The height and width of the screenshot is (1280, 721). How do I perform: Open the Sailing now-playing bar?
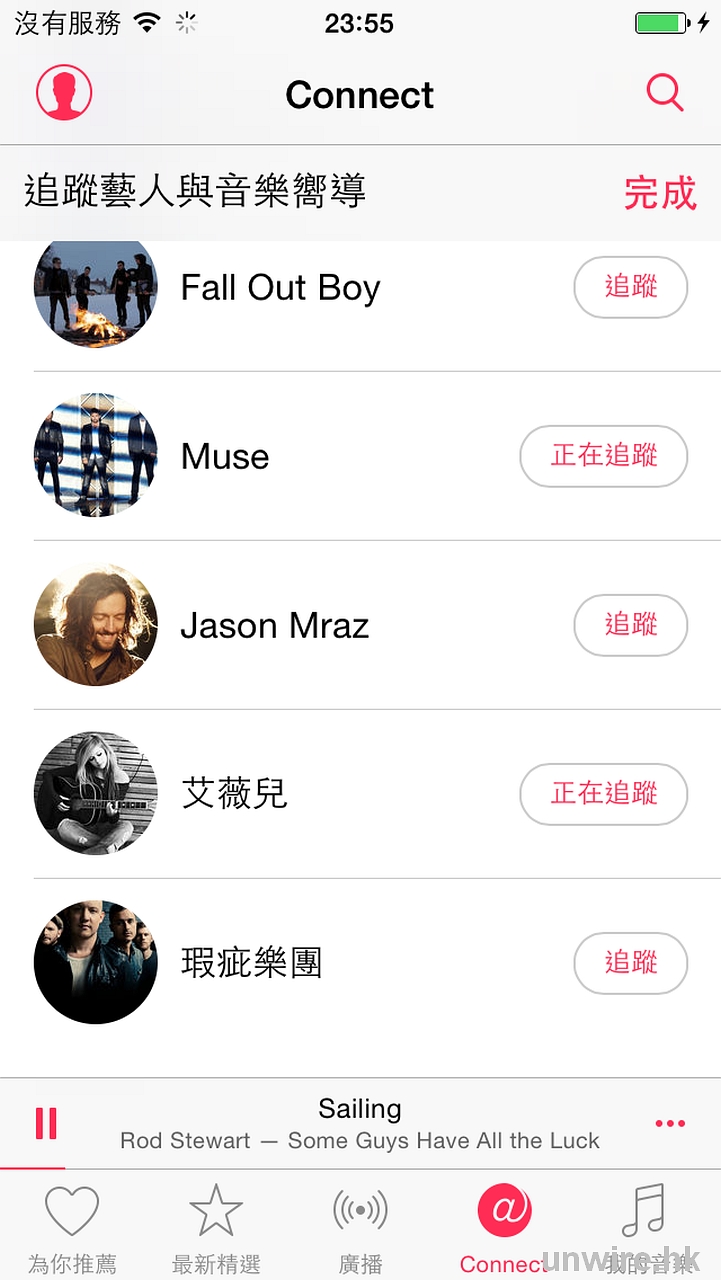click(x=360, y=1123)
